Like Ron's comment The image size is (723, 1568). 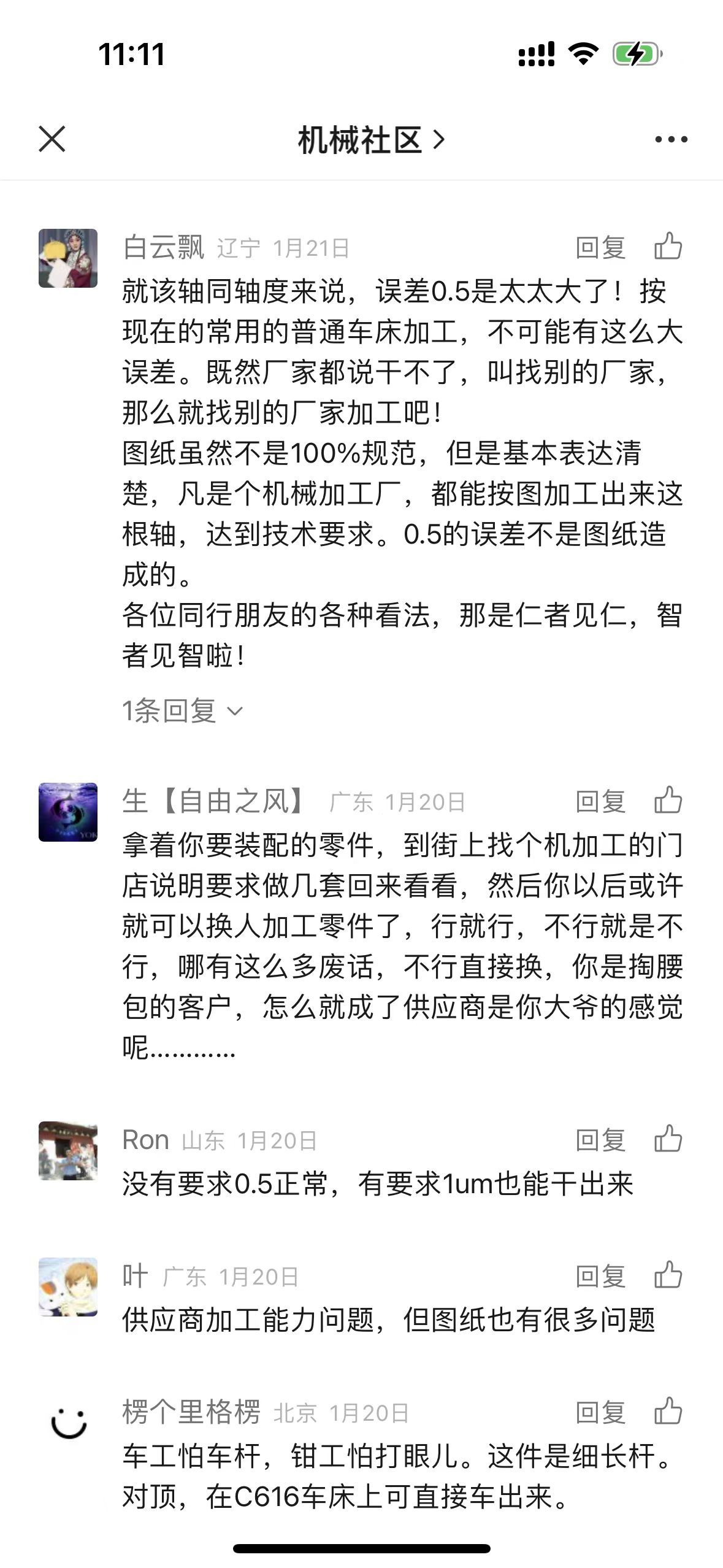click(668, 1139)
